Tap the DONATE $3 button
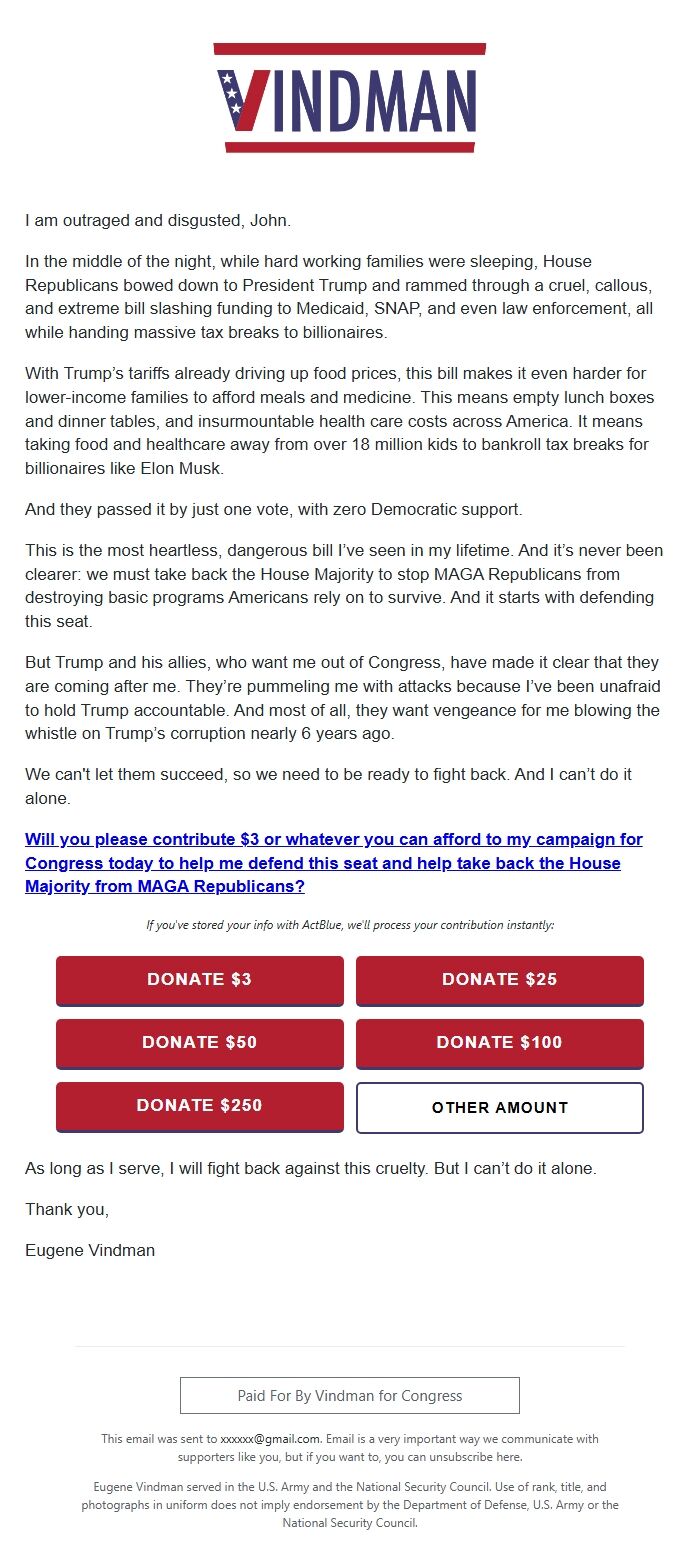700x1552 pixels. [200, 981]
